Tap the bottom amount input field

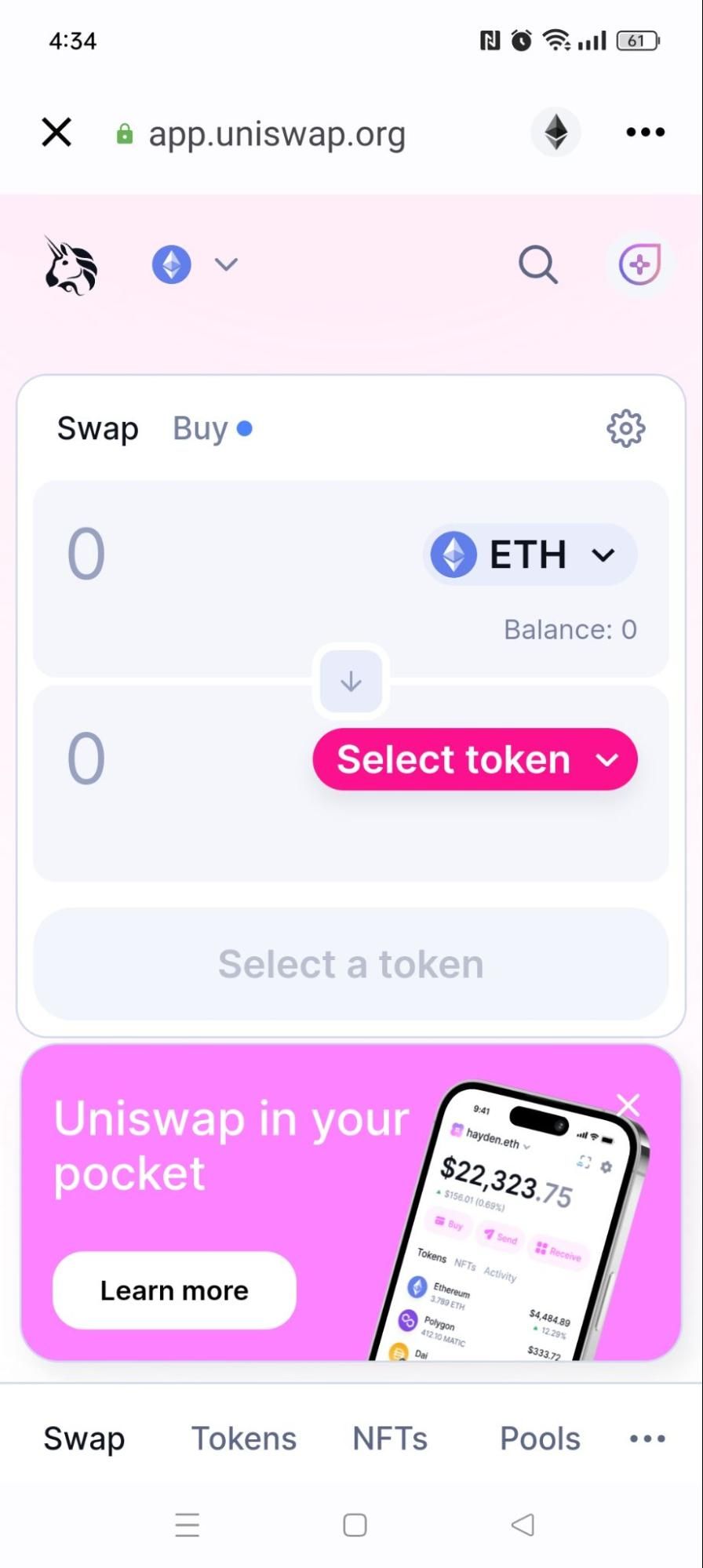click(180, 759)
